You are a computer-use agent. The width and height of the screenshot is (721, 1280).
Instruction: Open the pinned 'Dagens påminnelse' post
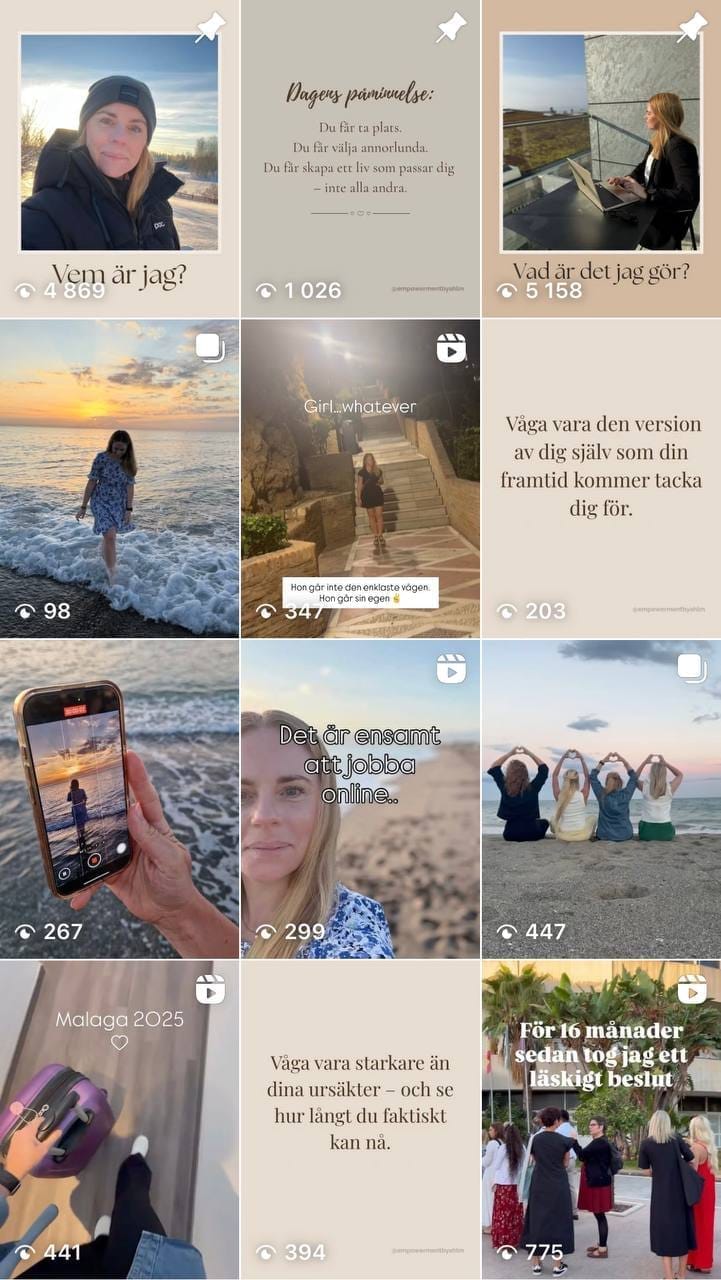tap(360, 158)
